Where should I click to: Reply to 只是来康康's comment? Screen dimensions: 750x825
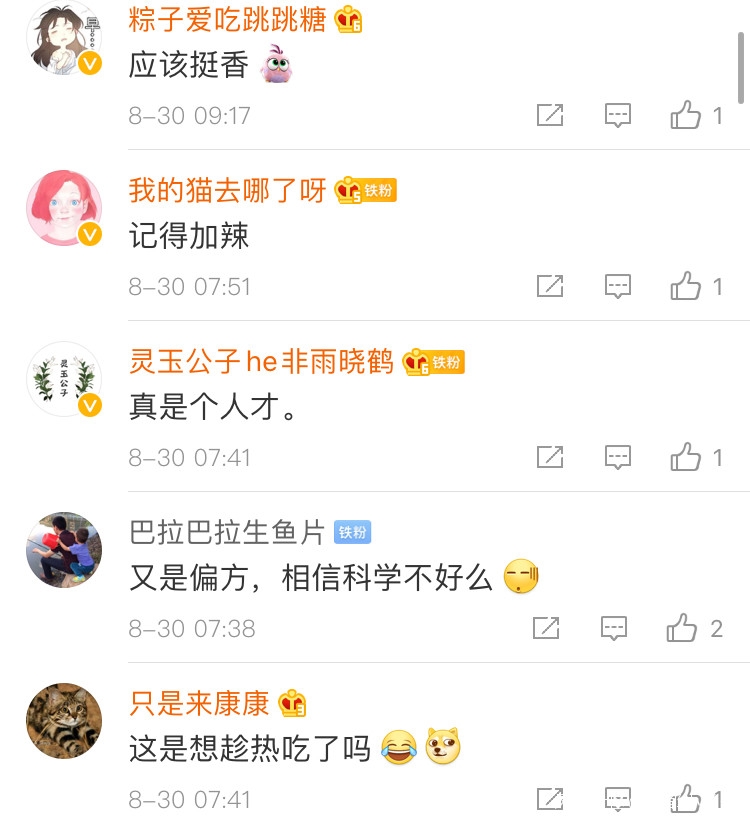[x=618, y=799]
